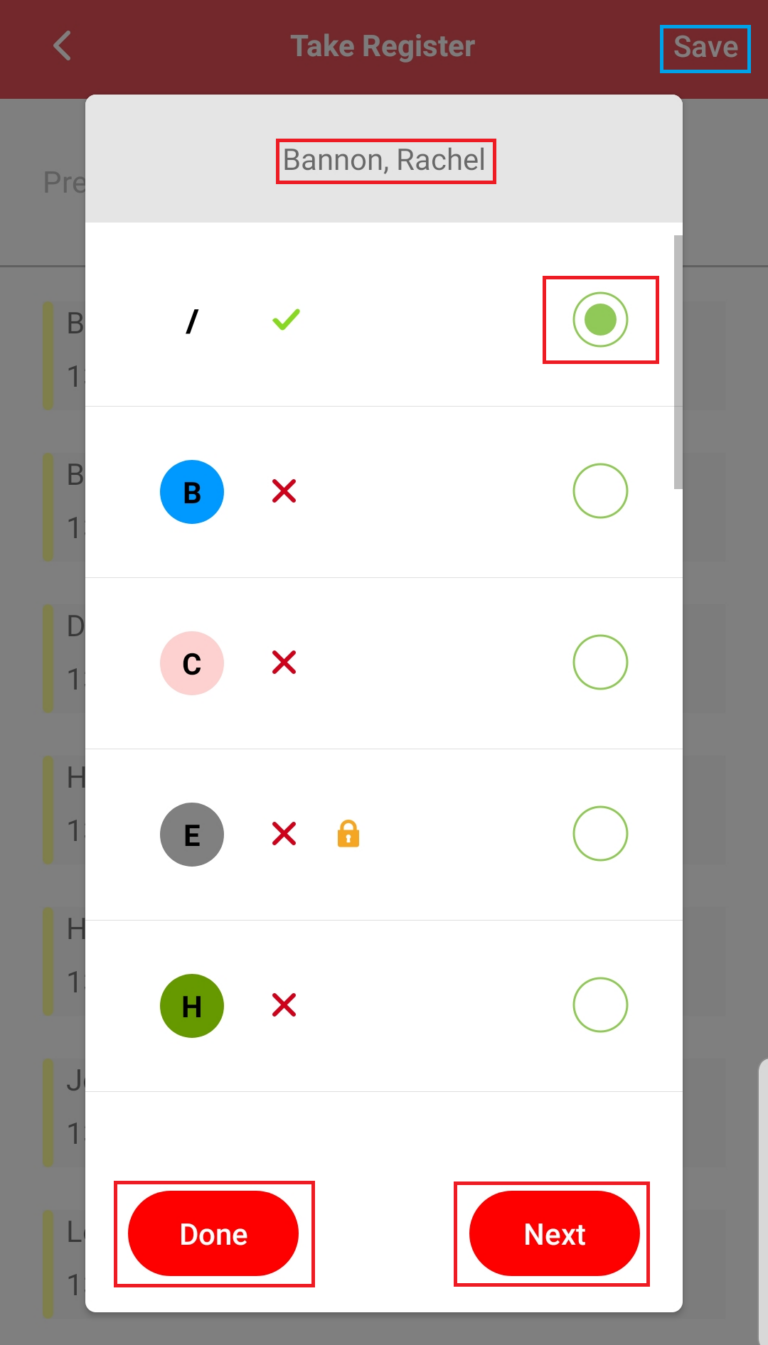Image resolution: width=768 pixels, height=1345 pixels.
Task: Click the green checkmark beside the present mark
Action: tap(285, 319)
